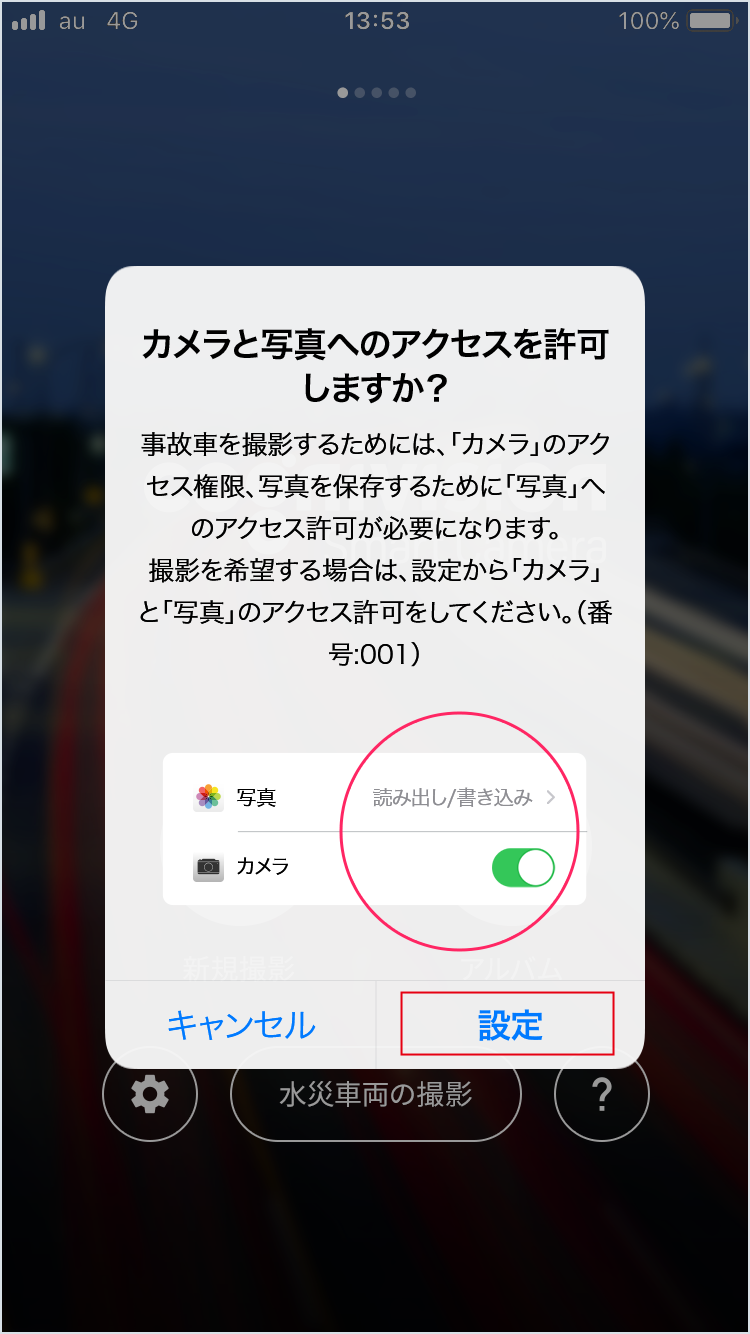750x1334 pixels.
Task: Open app settings via the gear icon
Action: [x=149, y=1095]
